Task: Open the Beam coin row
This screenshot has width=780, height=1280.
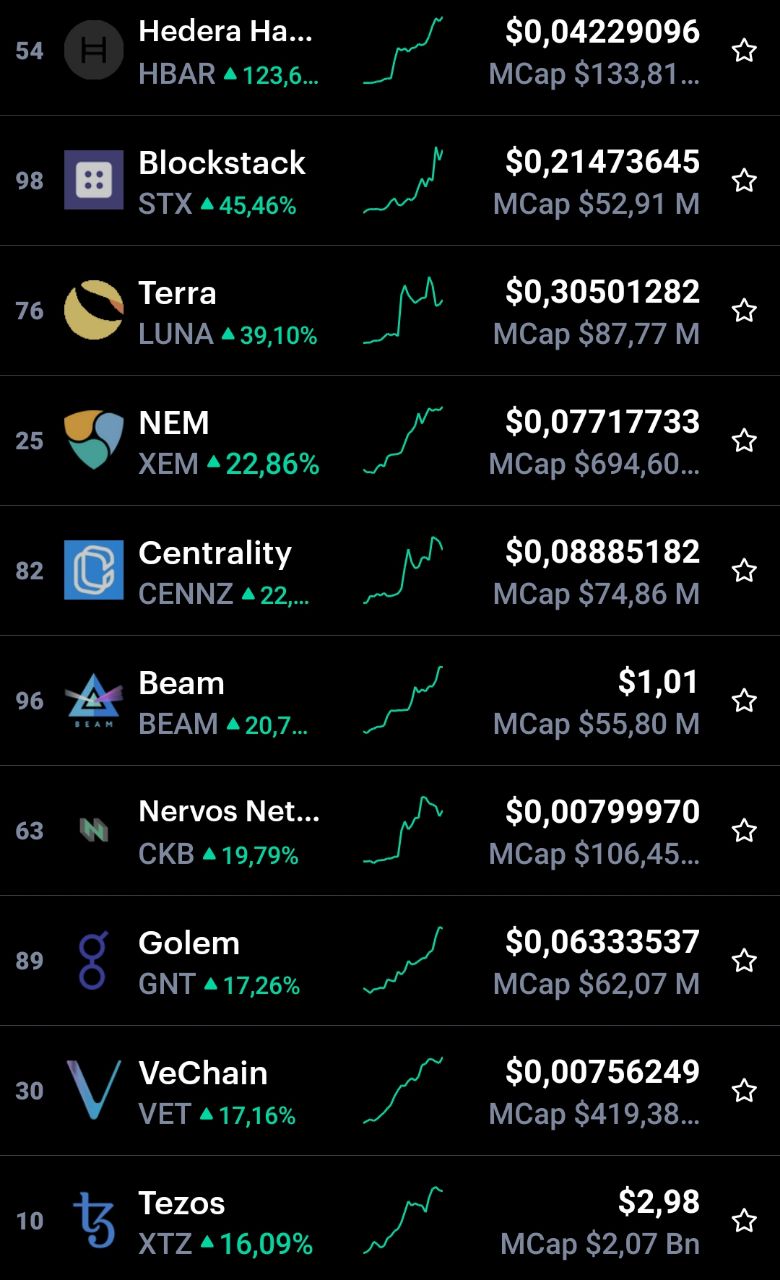Action: click(390, 701)
